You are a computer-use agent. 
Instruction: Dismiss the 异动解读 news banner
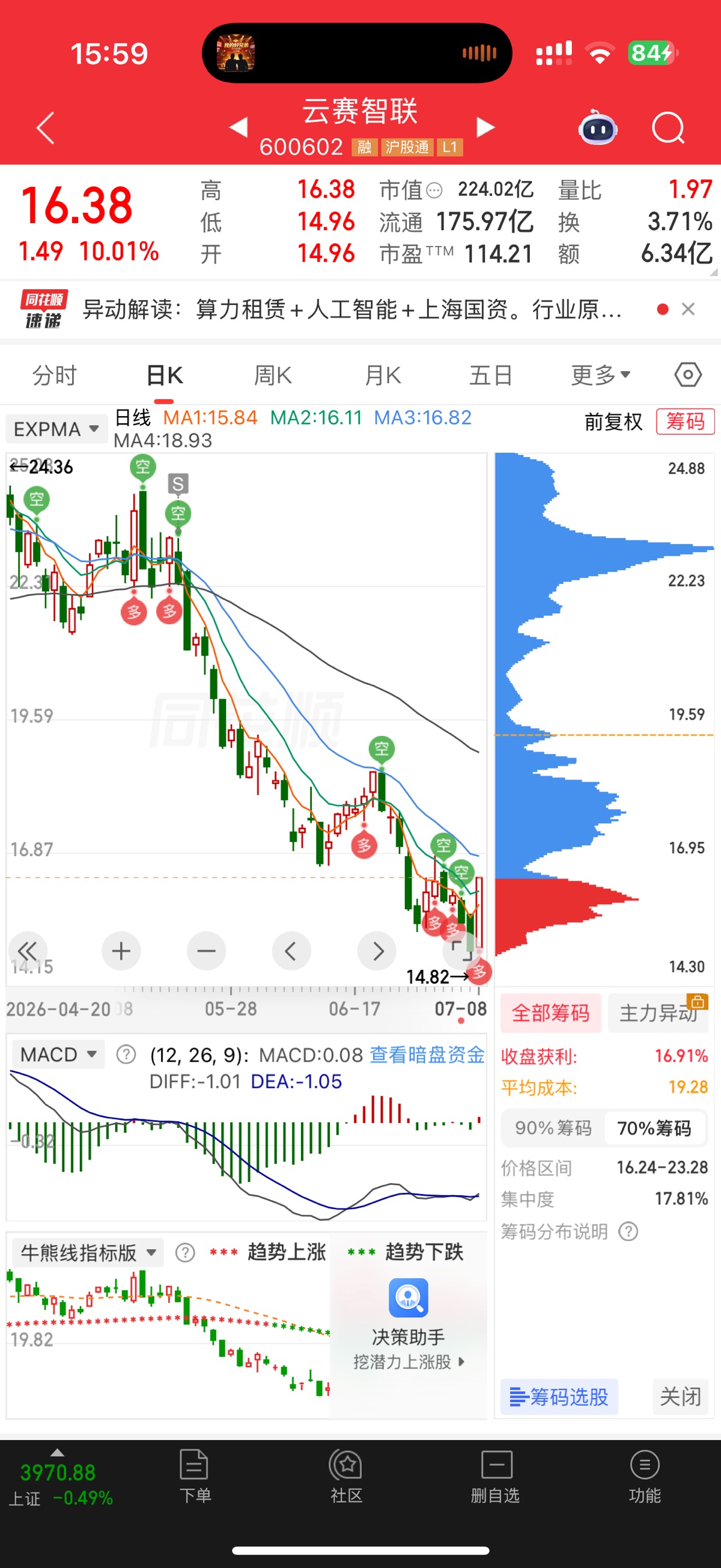pos(688,309)
